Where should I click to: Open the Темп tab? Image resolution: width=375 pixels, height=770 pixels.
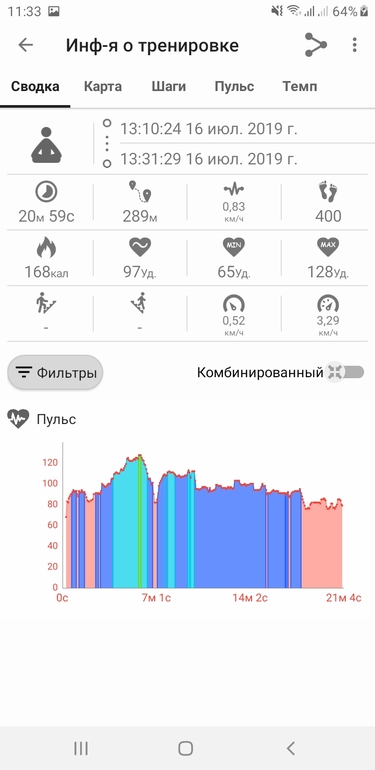coord(299,87)
